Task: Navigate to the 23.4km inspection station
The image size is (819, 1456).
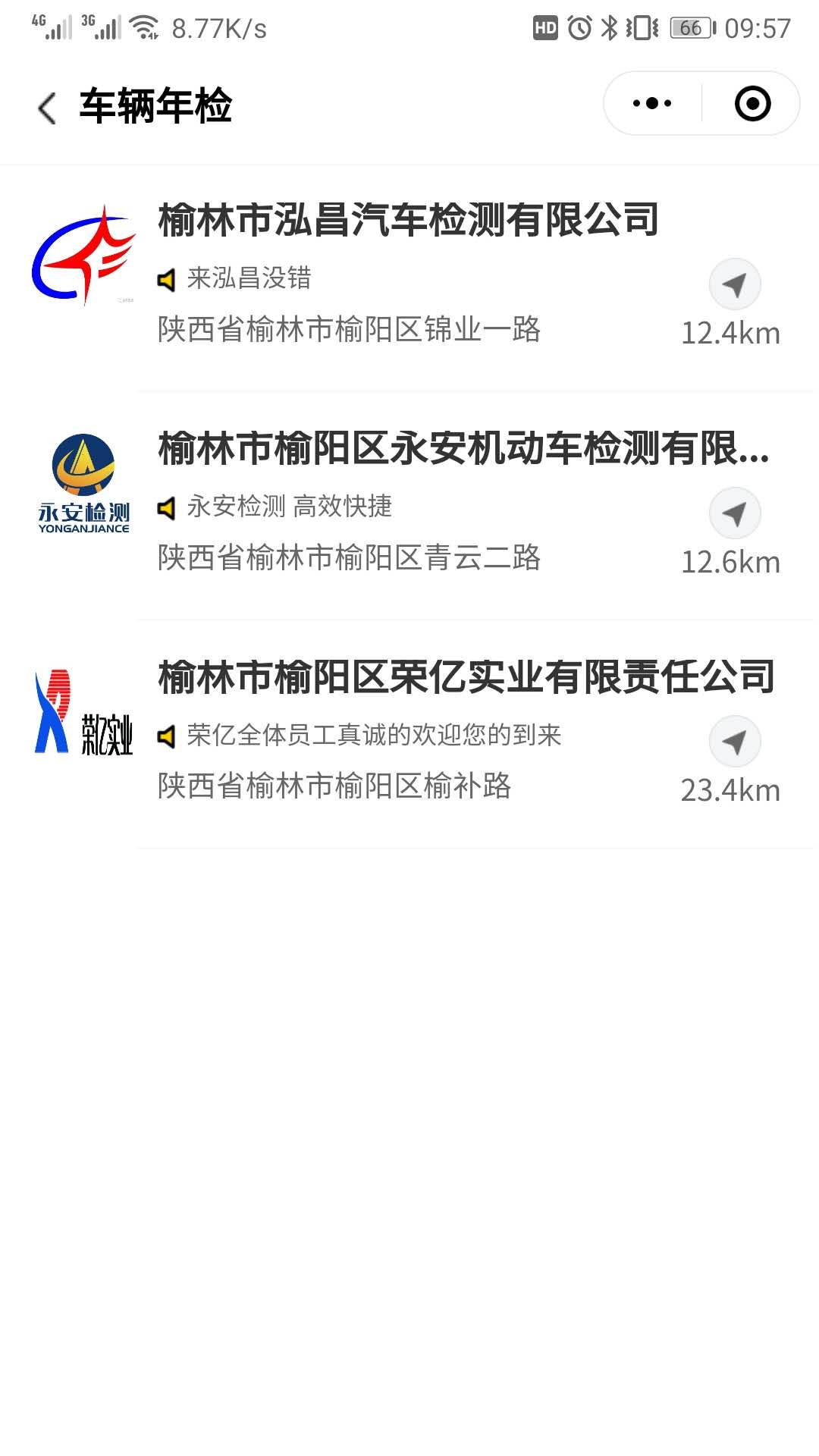Action: pyautogui.click(x=735, y=742)
